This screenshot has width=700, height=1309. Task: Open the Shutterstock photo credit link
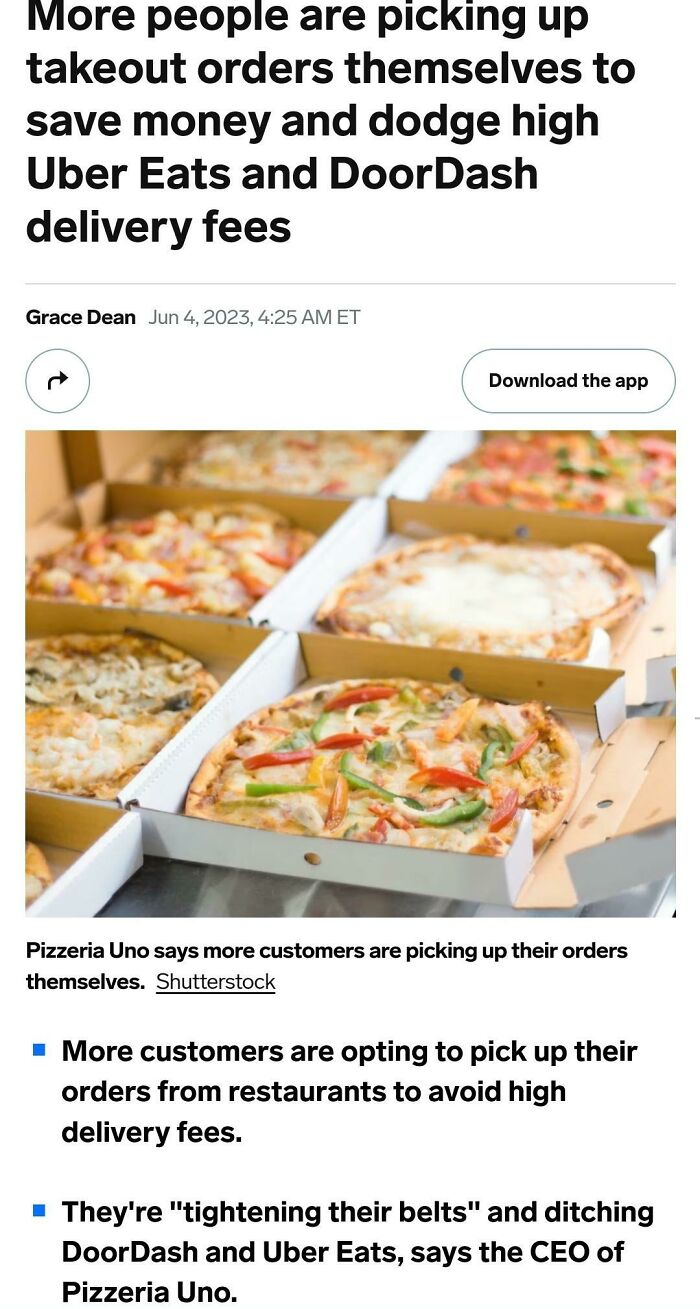[215, 982]
